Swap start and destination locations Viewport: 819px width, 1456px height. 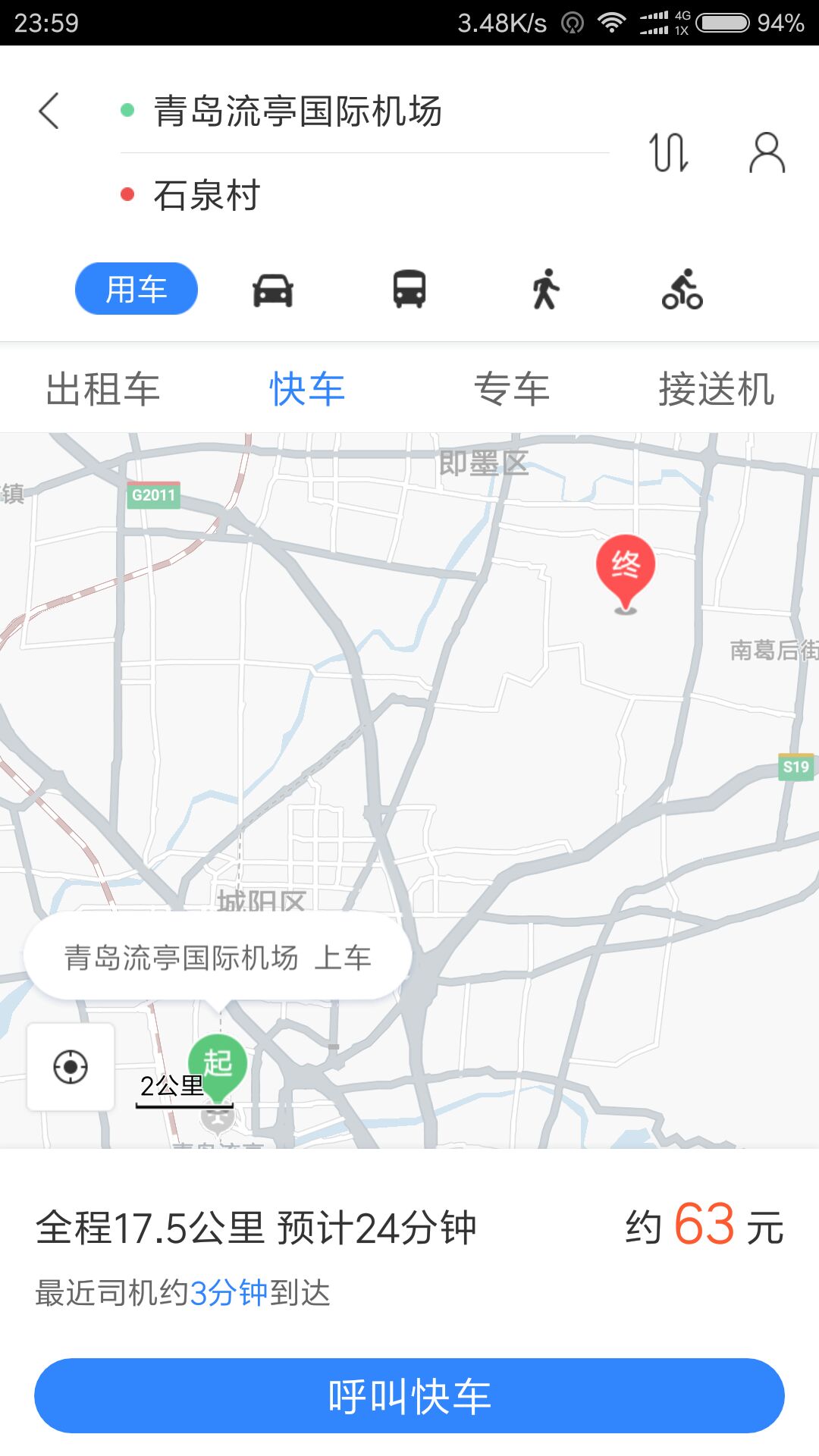click(x=669, y=152)
